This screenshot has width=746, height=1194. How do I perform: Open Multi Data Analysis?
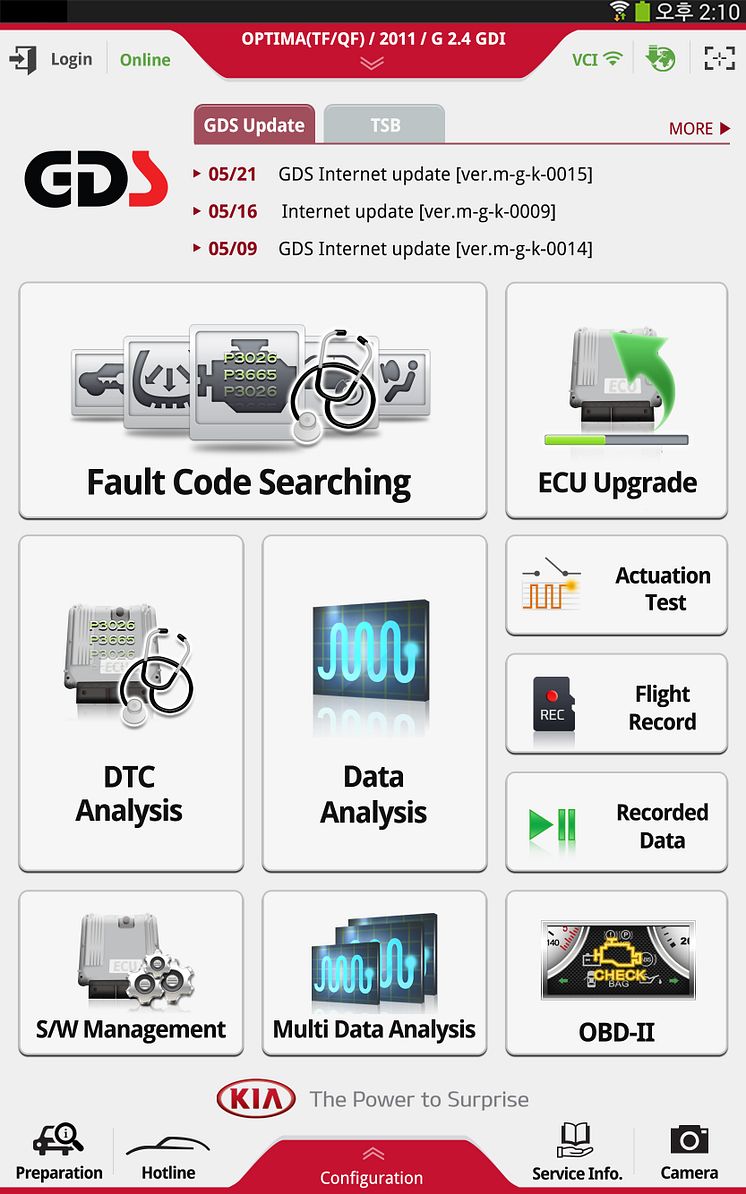click(374, 973)
